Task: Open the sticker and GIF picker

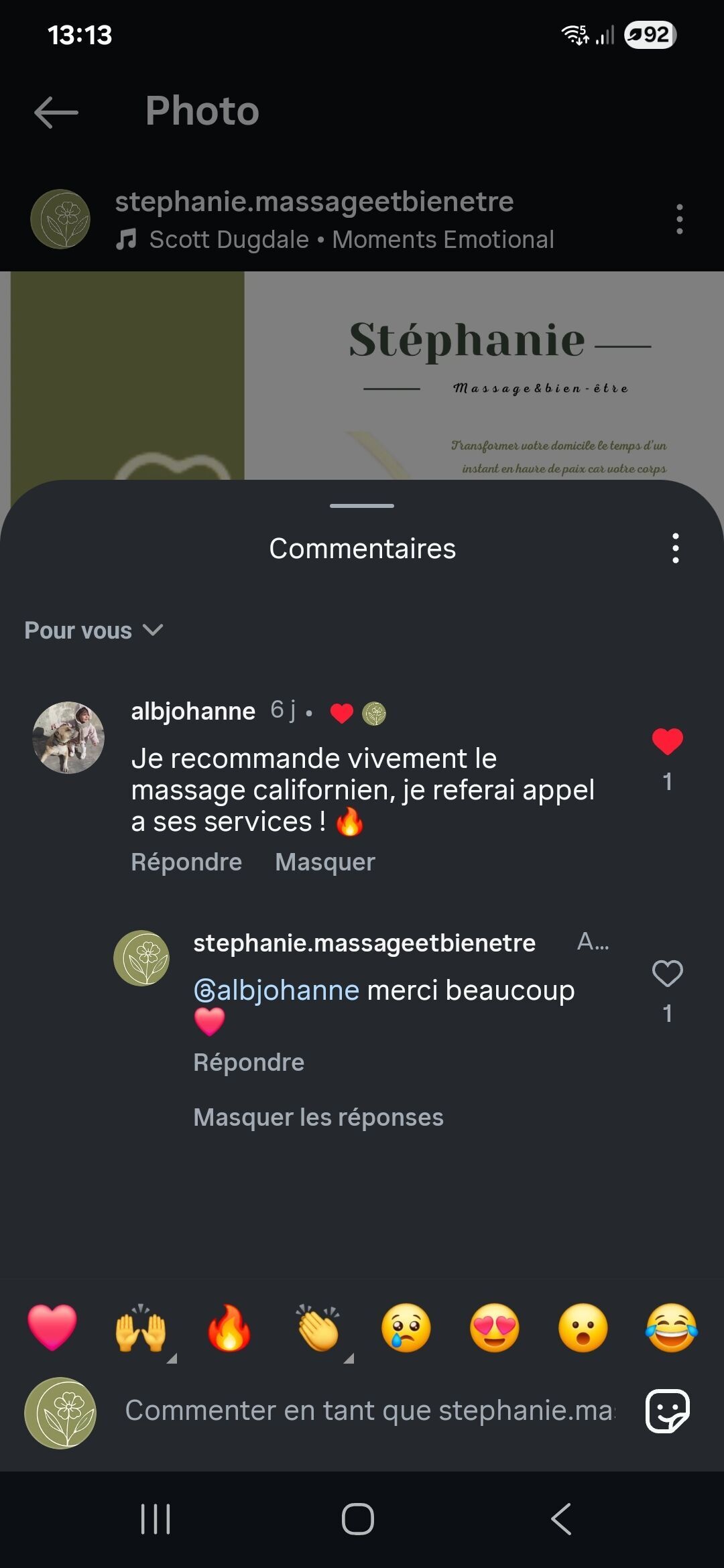Action: tap(667, 1411)
